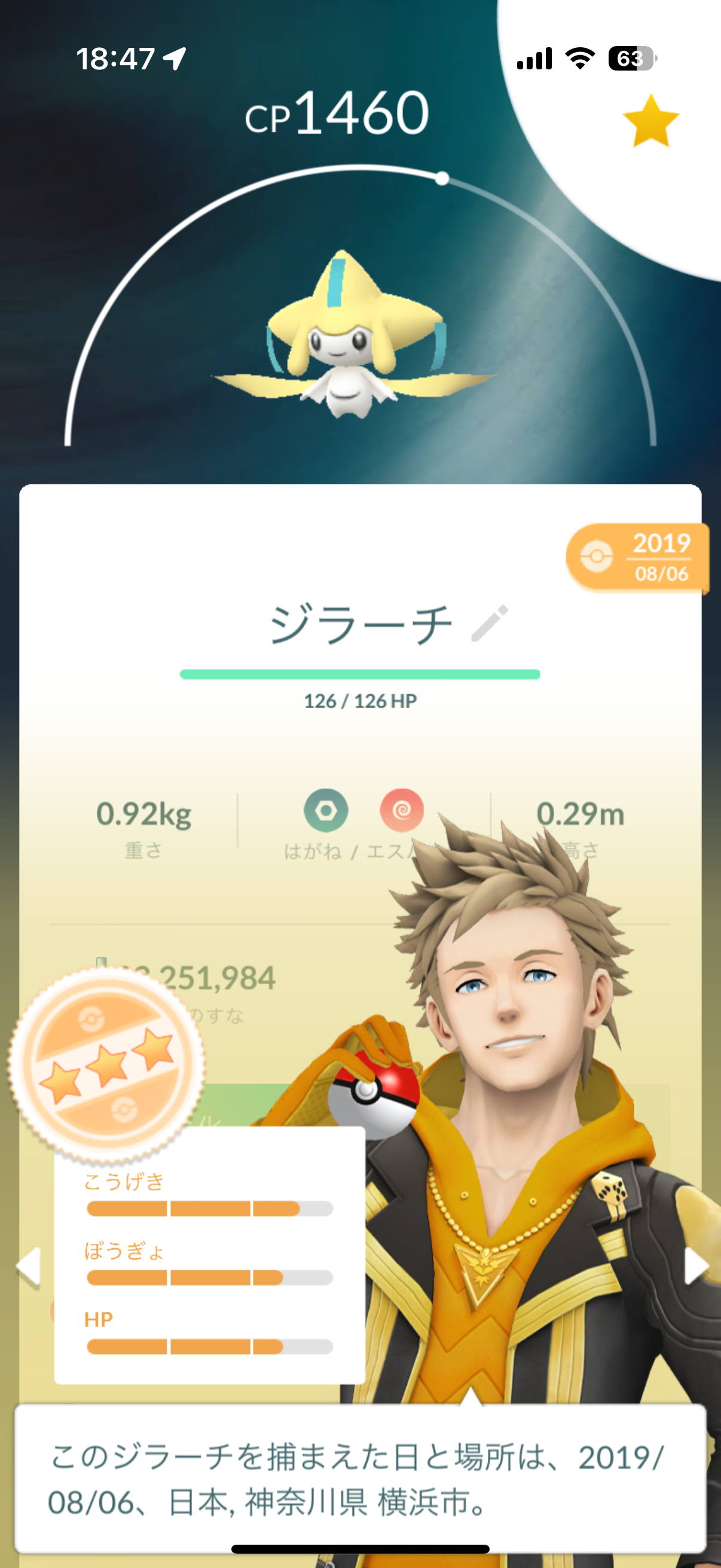Tap the appraisal speech bubble to continue

click(360, 1479)
